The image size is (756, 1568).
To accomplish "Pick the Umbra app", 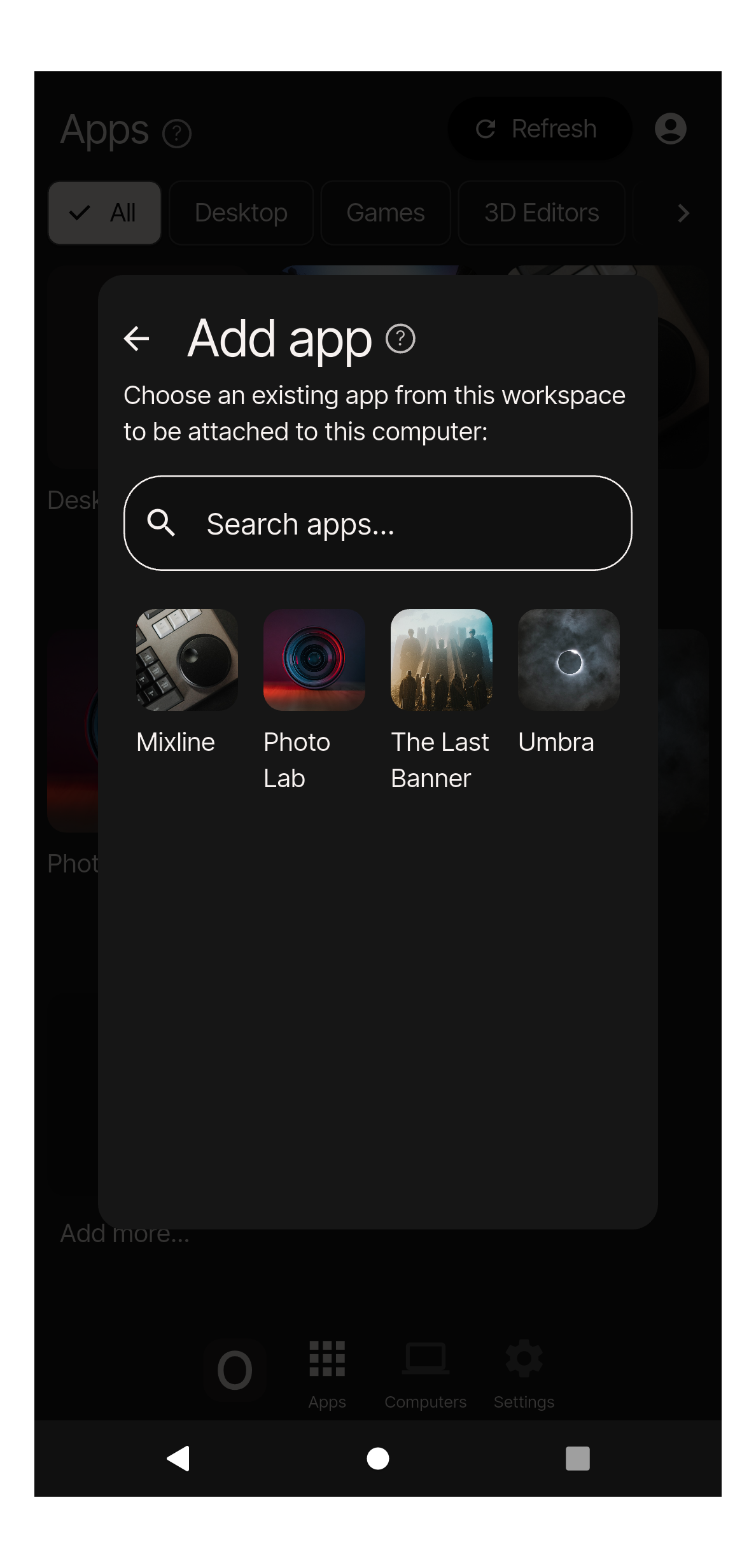I will tap(568, 660).
